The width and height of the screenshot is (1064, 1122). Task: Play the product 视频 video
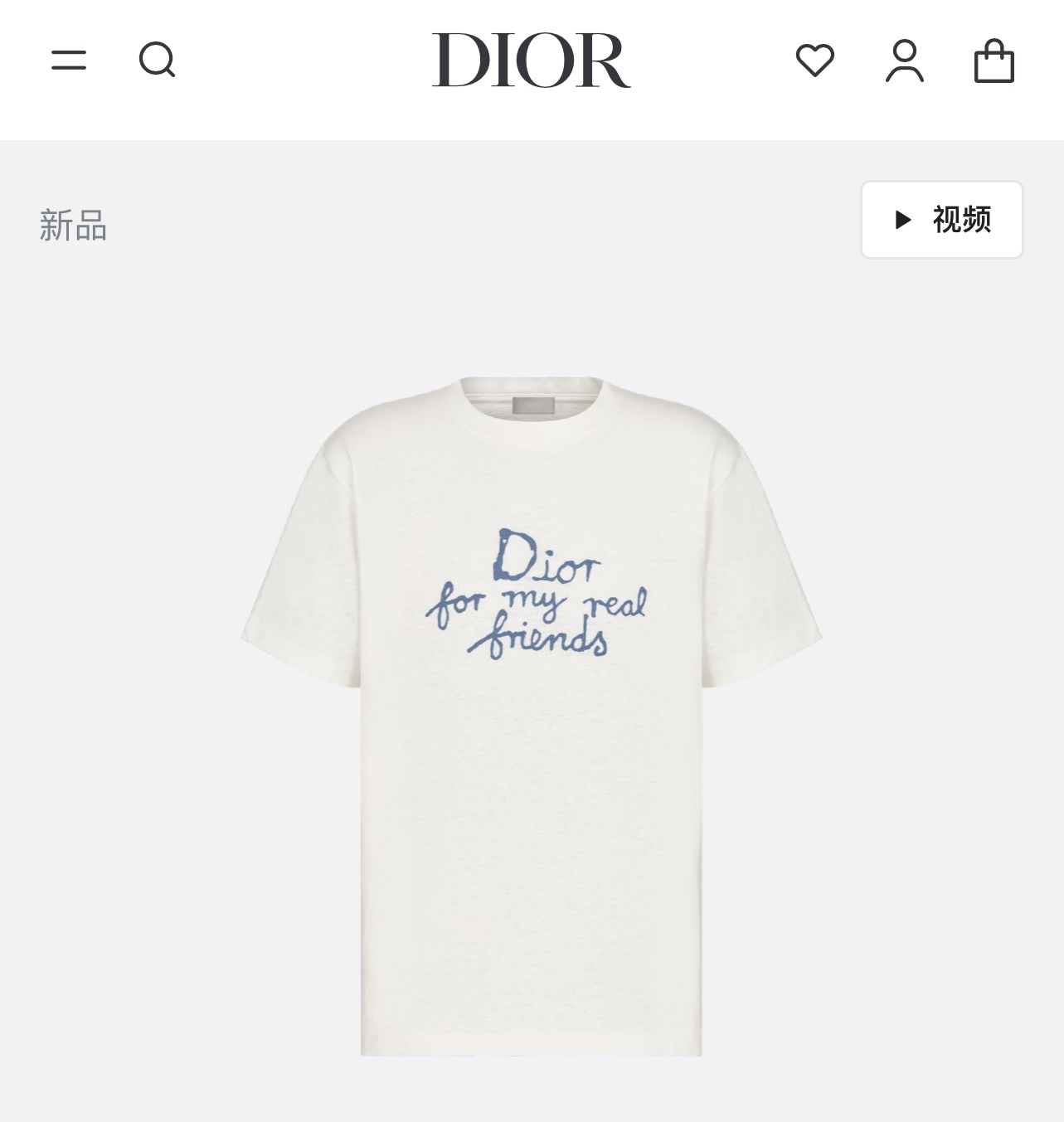[941, 220]
